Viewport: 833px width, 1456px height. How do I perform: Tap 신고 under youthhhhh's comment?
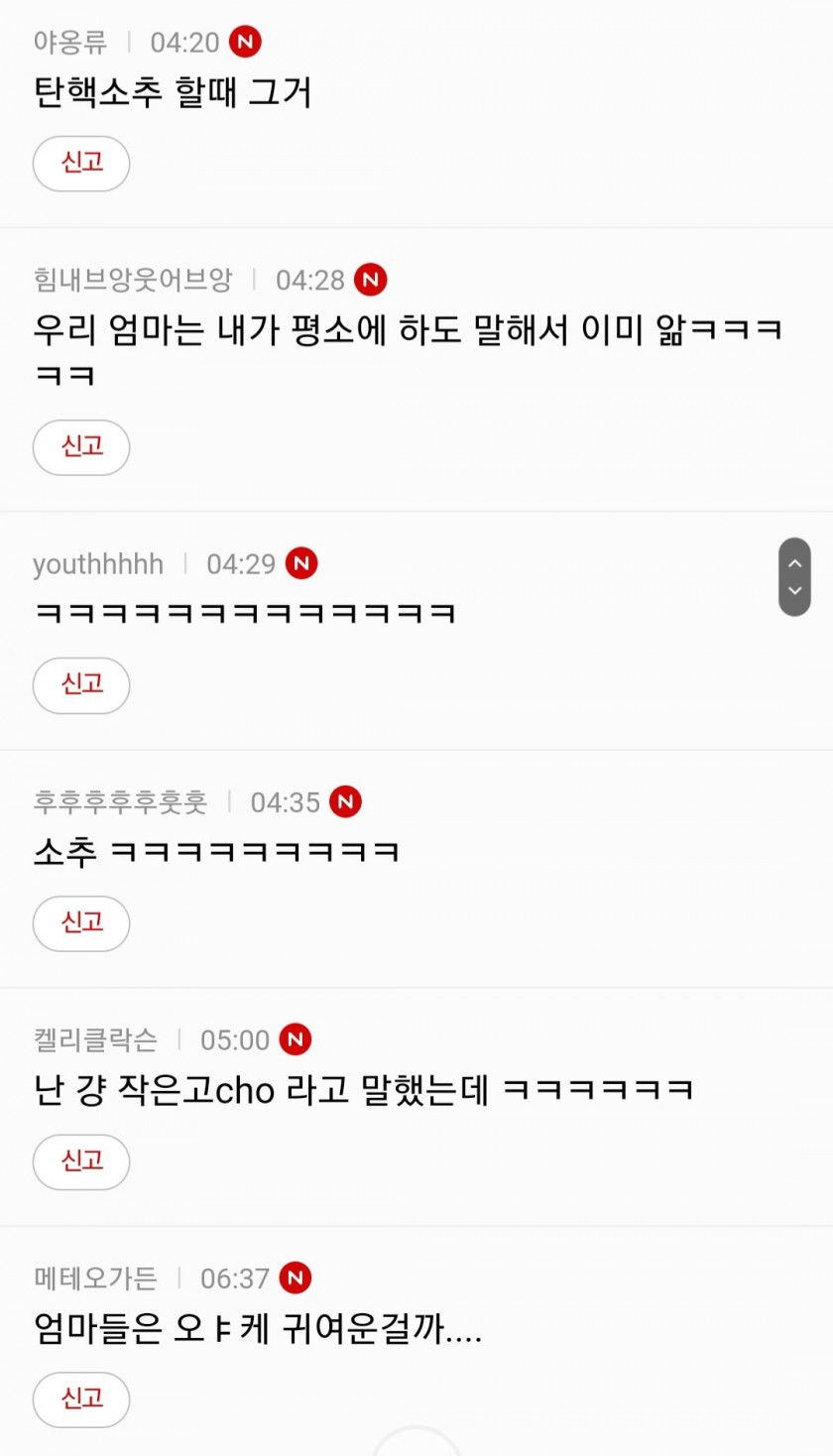tap(81, 685)
